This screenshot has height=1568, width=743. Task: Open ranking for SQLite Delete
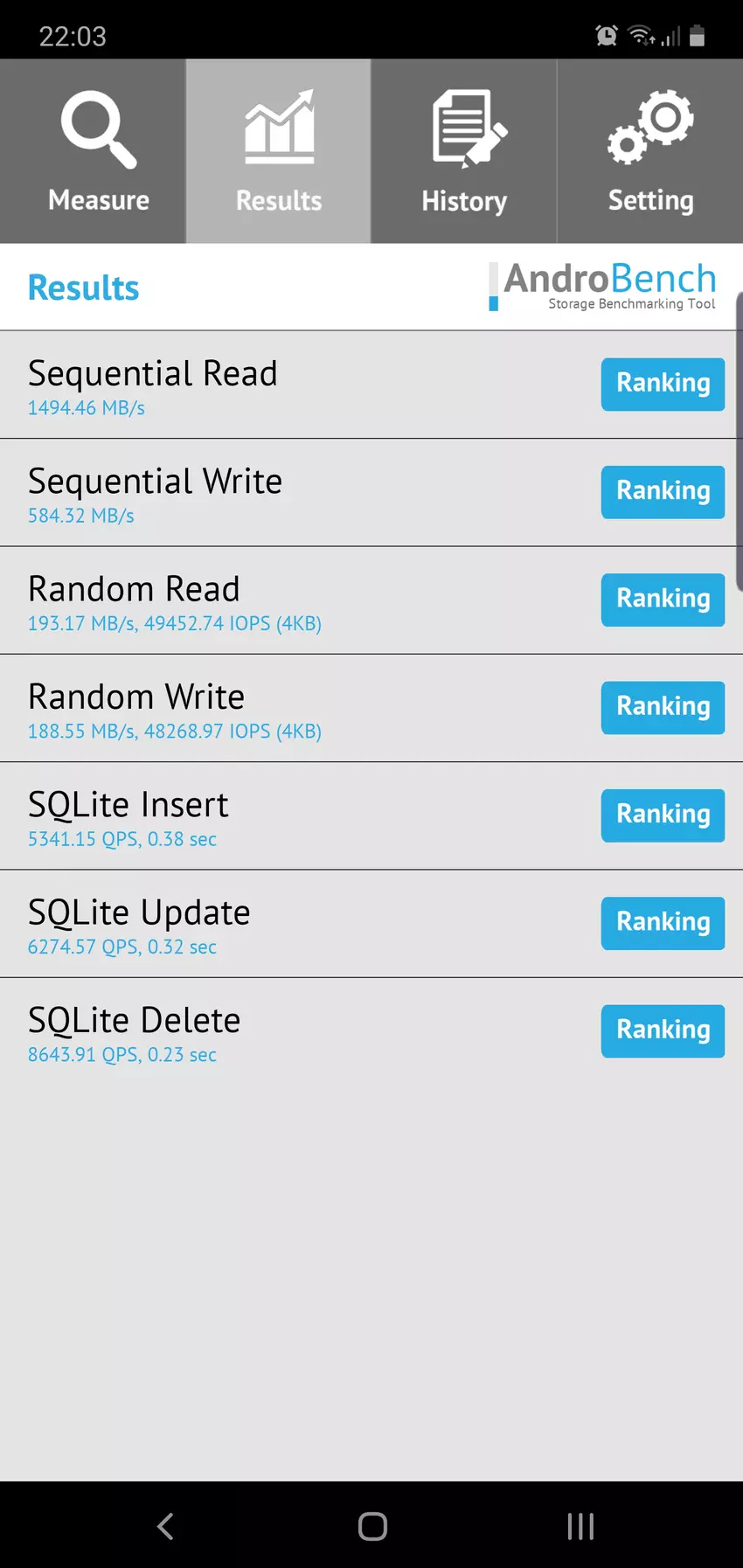663,1030
